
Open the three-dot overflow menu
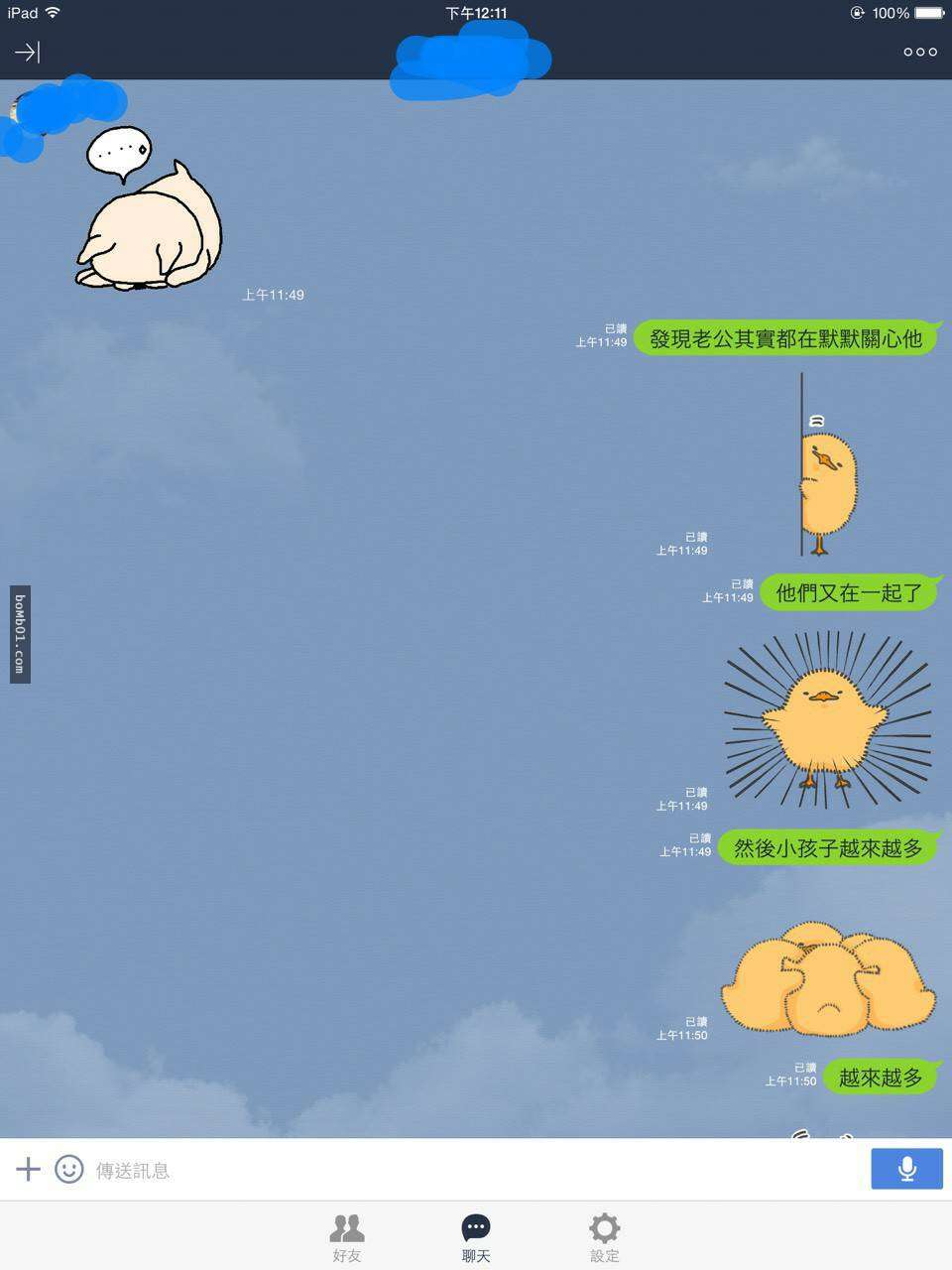click(x=919, y=52)
